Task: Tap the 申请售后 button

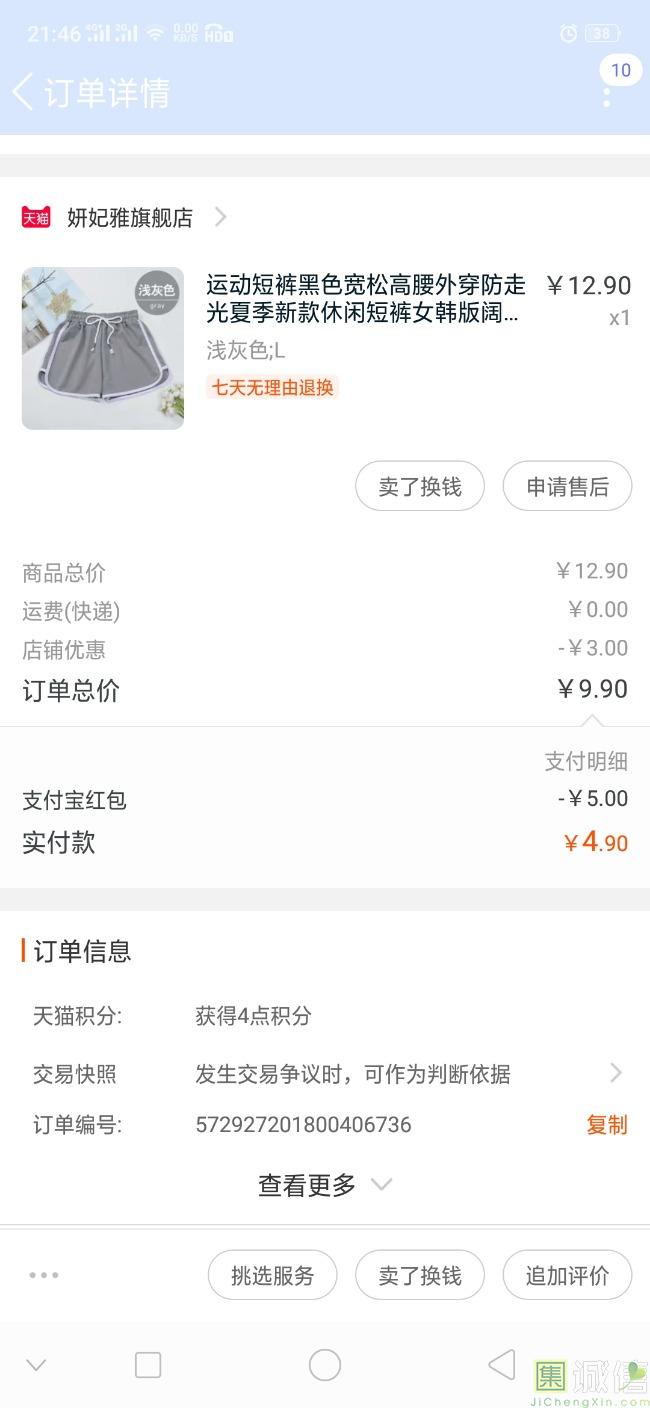Action: tap(567, 487)
